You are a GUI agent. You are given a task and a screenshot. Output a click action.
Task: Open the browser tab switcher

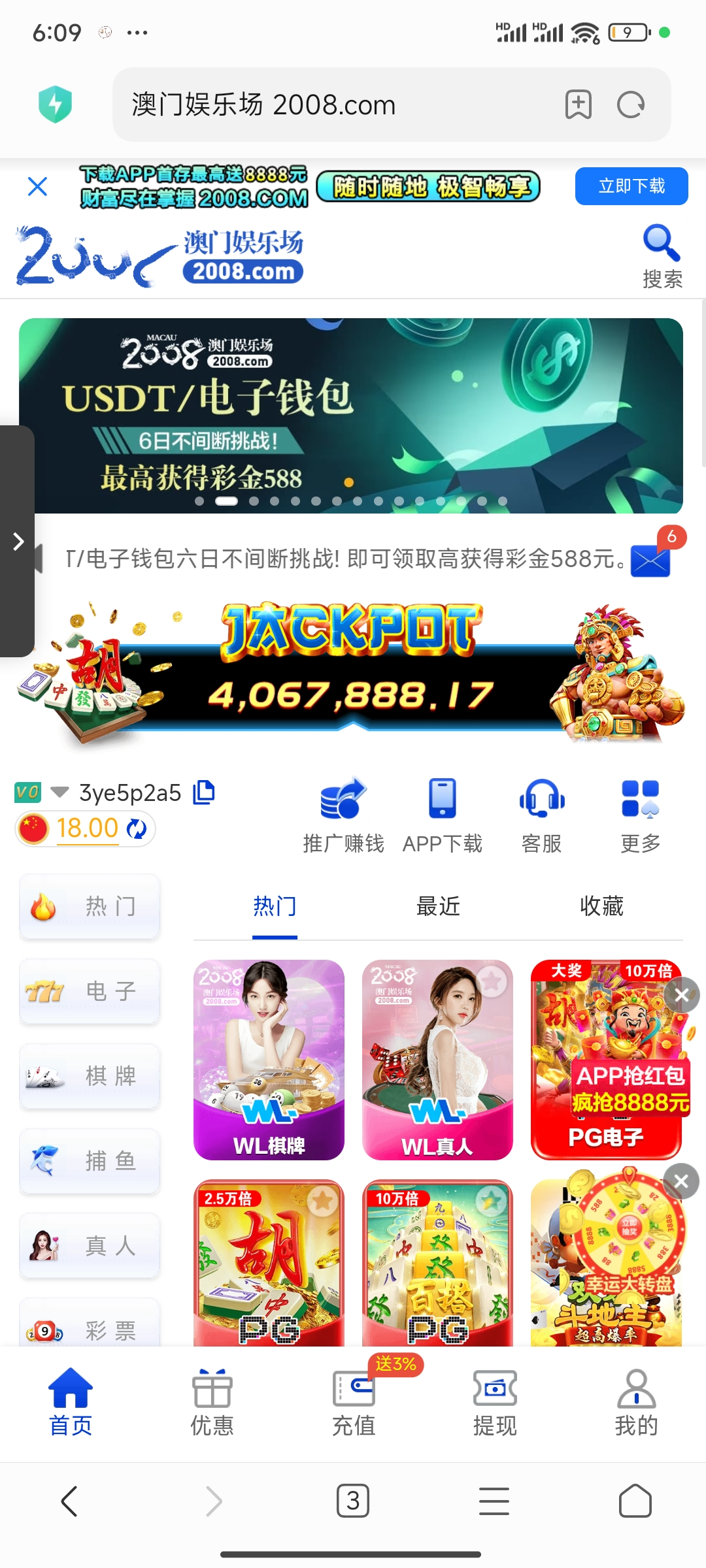point(353,1501)
